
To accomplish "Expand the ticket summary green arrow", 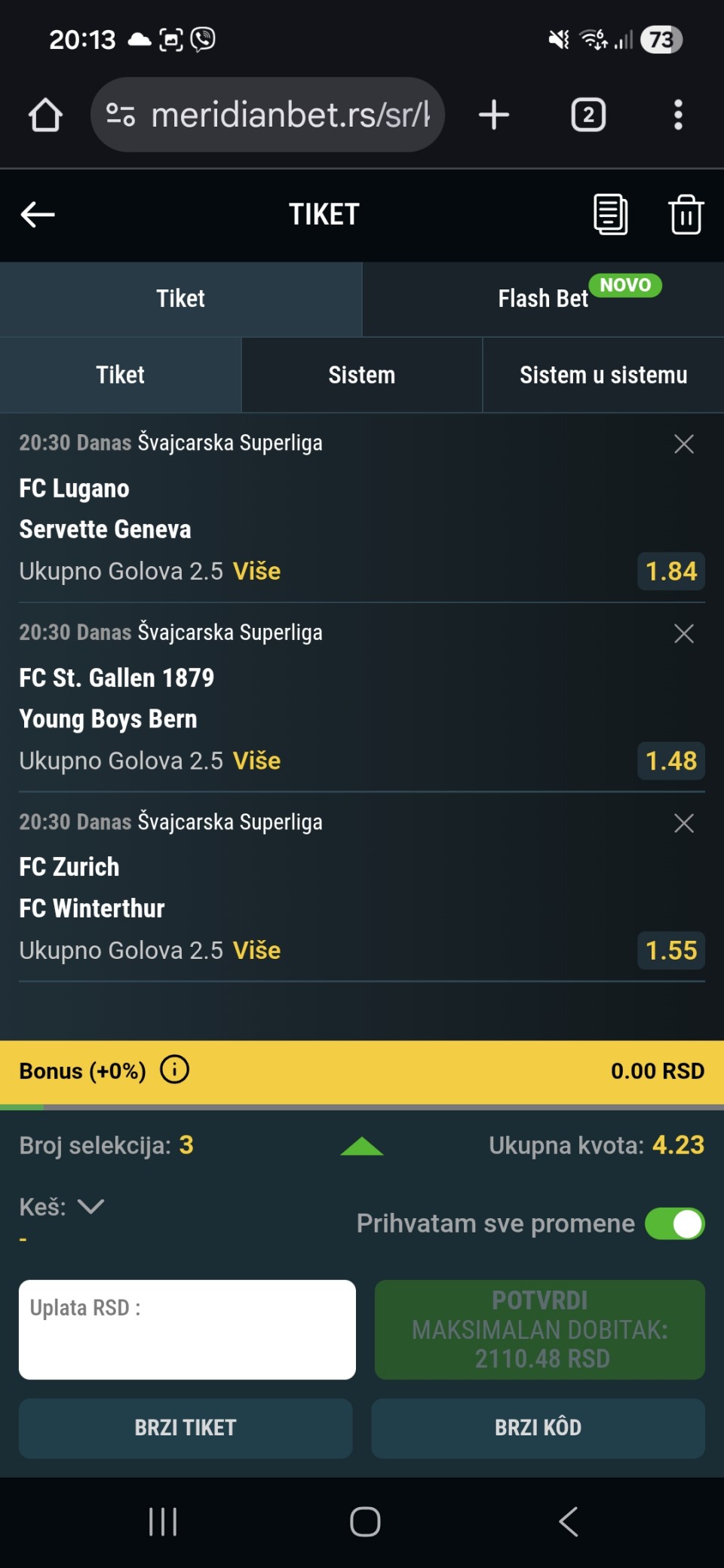I will pos(362,1147).
